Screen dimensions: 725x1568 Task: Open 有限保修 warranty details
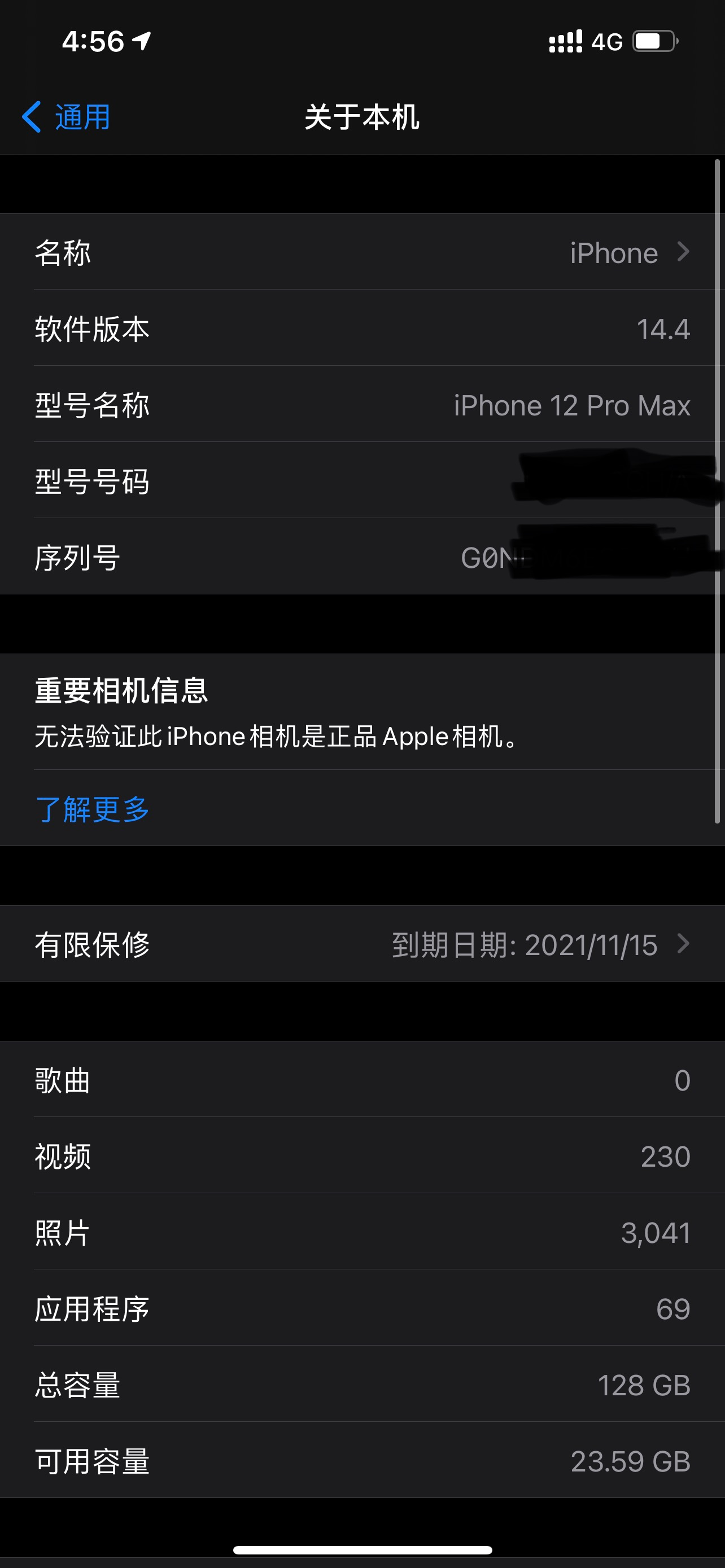tap(362, 944)
